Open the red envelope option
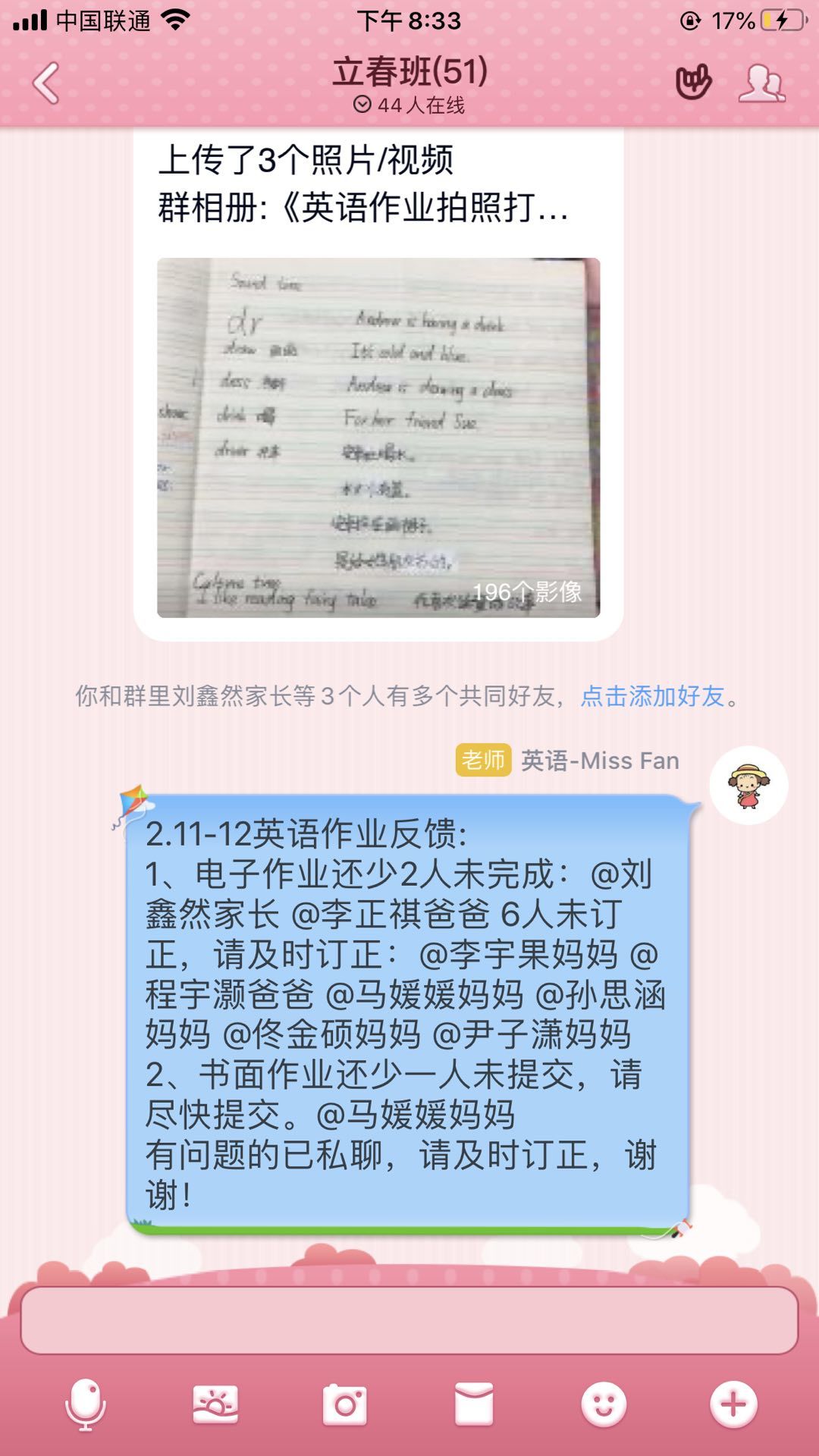Viewport: 819px width, 1456px height. [x=474, y=1405]
